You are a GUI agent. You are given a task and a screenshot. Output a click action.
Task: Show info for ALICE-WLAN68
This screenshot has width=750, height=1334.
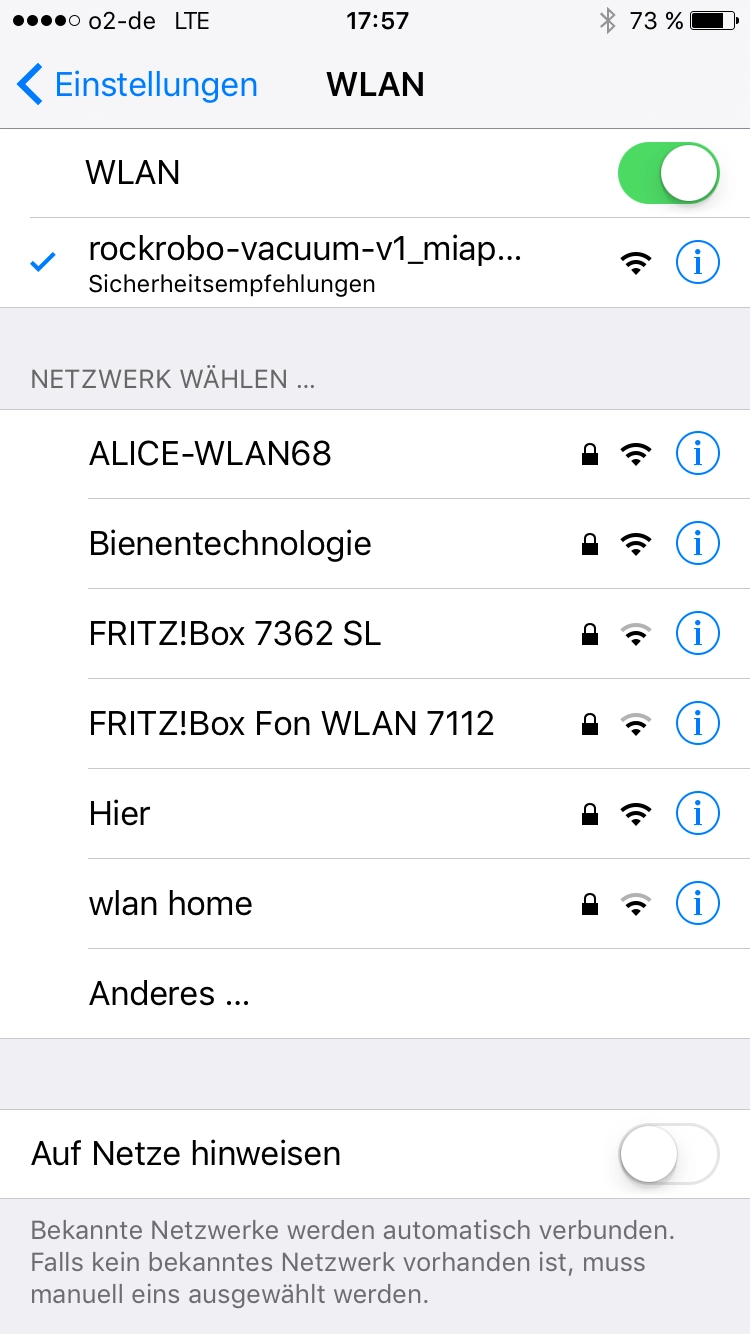(697, 454)
